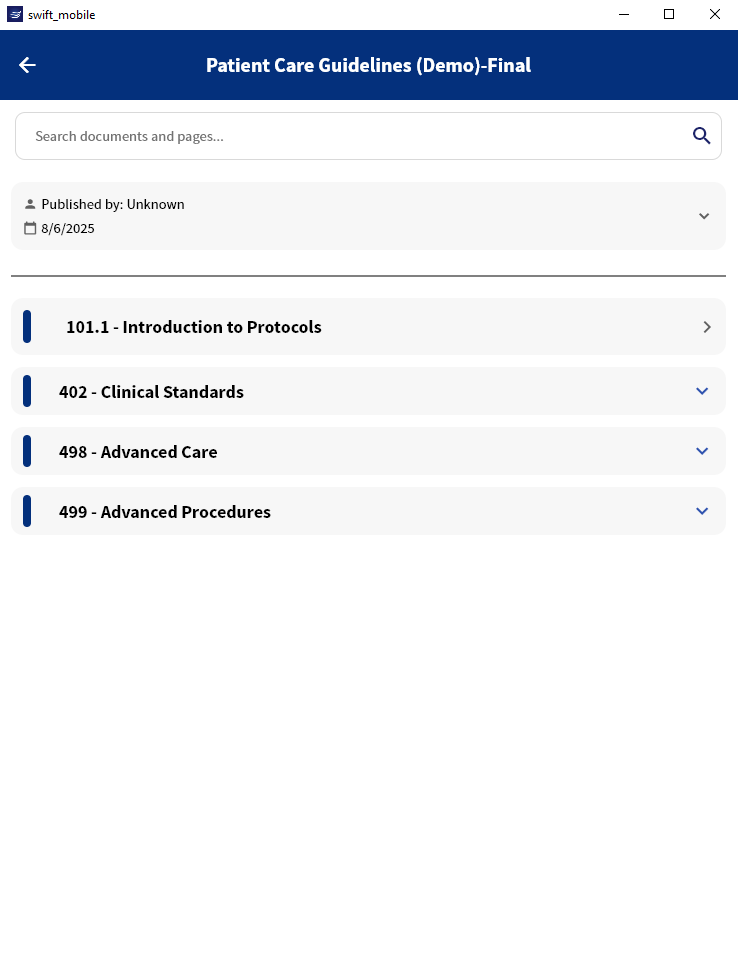This screenshot has height=967, width=738.
Task: Click the swift_mobile label in the title bar
Action: 61,14
